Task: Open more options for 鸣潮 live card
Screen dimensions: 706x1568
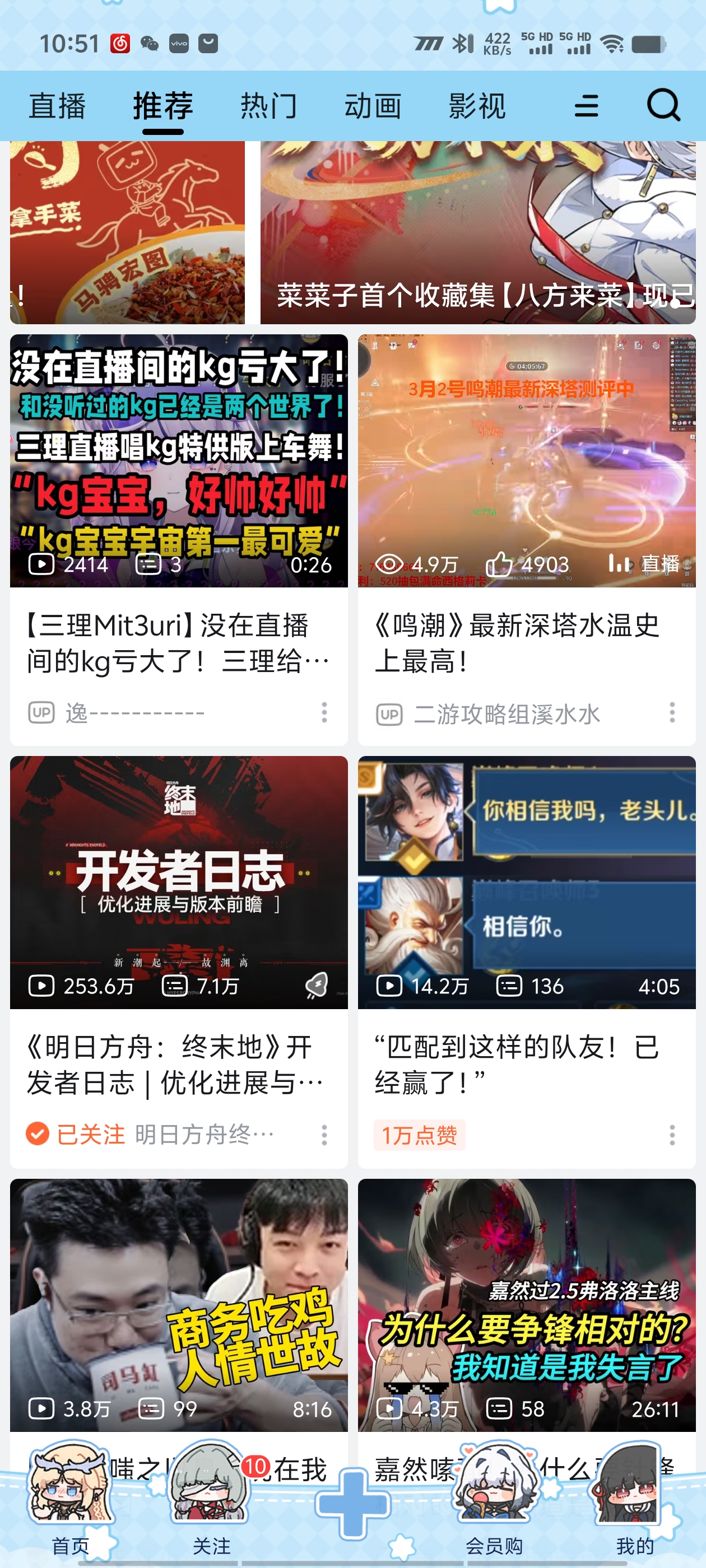Action: 672,712
